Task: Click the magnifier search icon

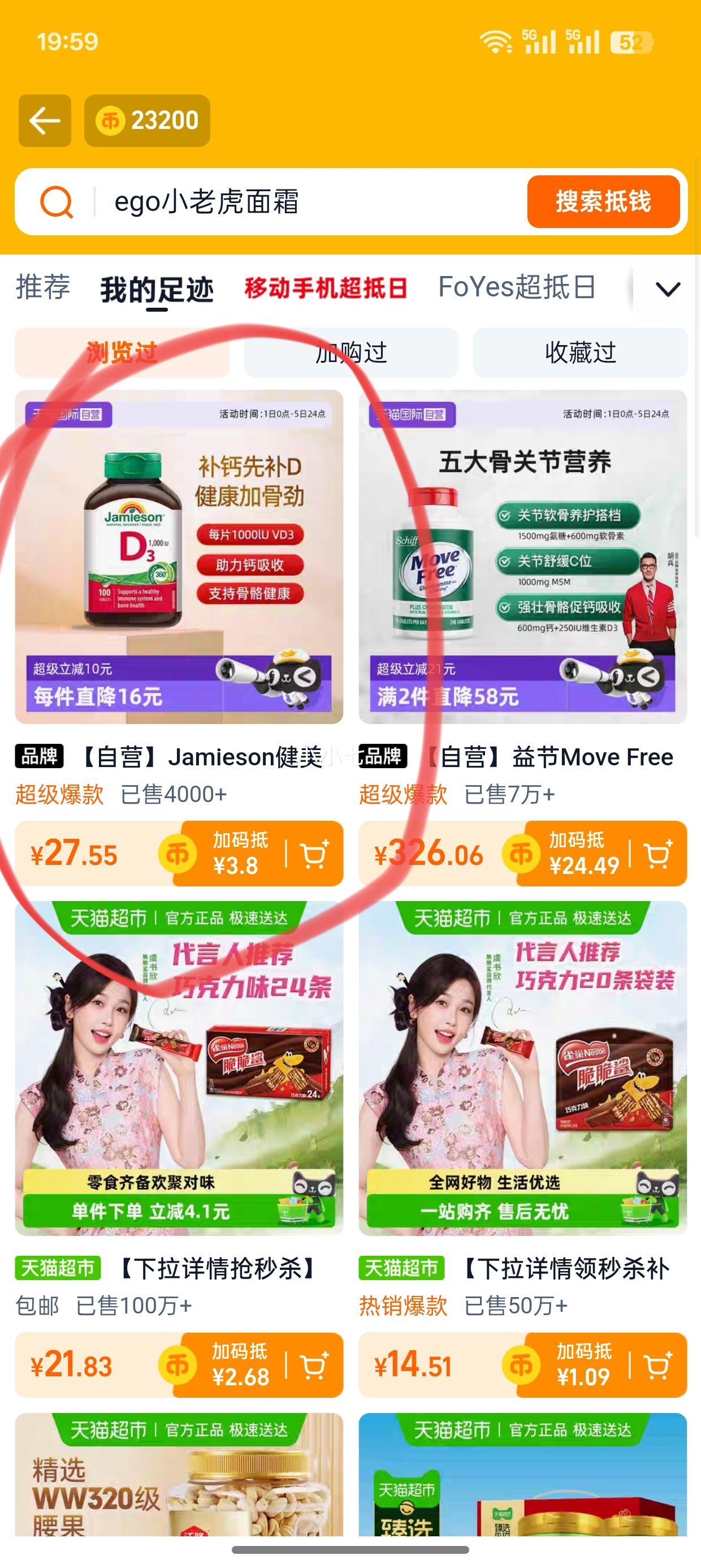Action: pos(56,203)
